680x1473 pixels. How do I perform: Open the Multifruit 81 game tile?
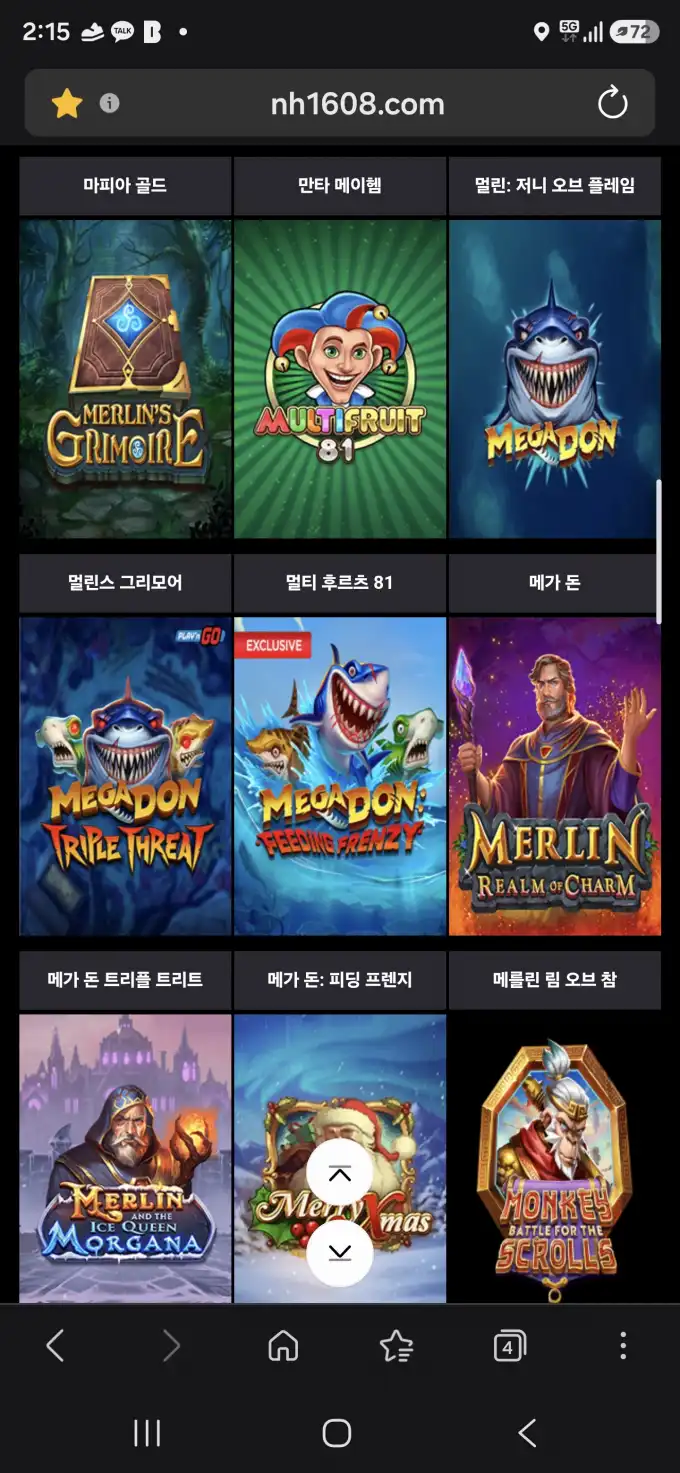[x=340, y=379]
